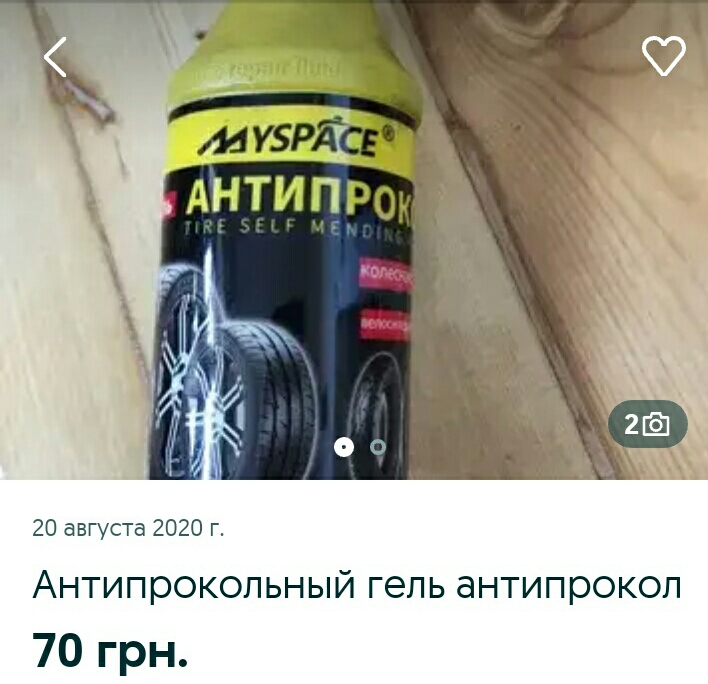
Task: Go back using the arrow icon
Action: coord(55,57)
